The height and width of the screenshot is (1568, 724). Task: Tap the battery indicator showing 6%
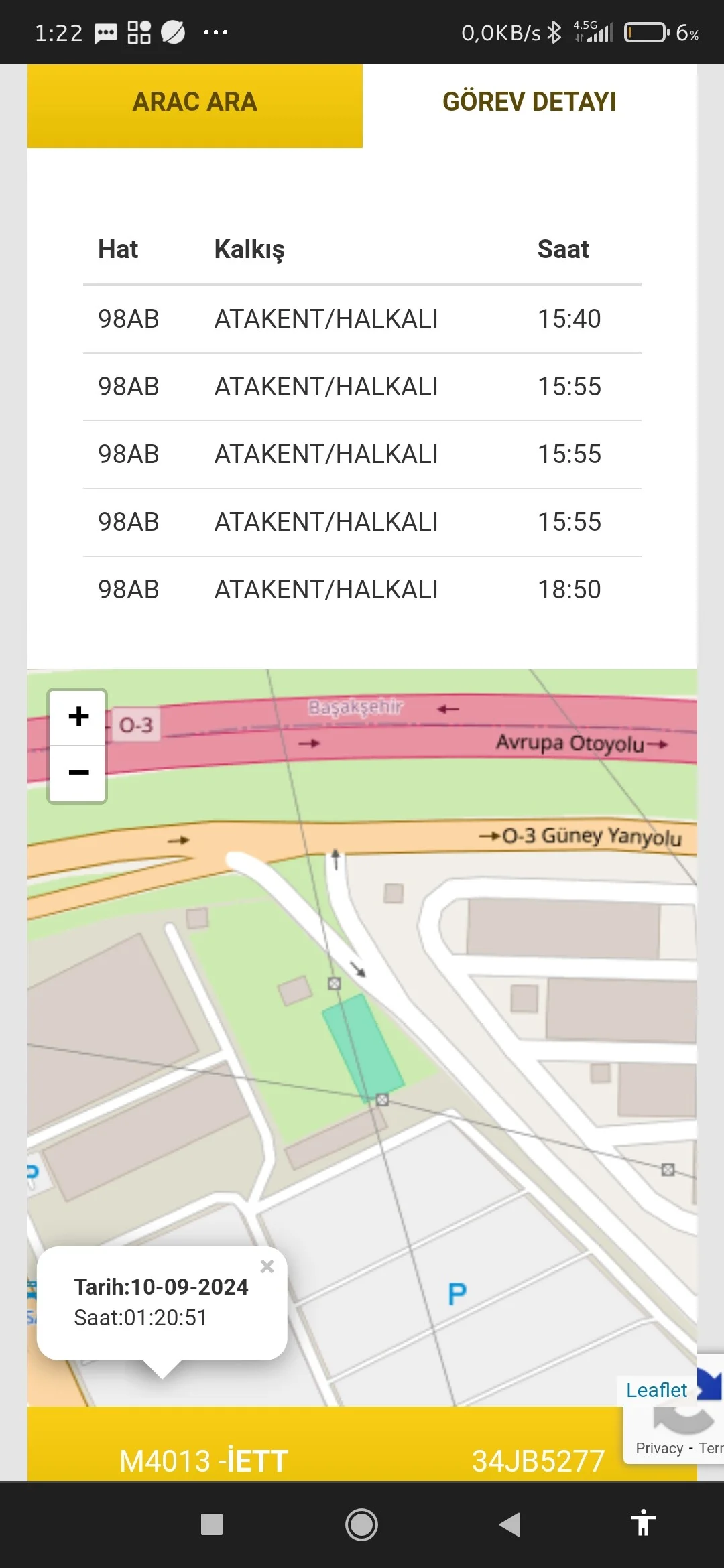(646, 31)
